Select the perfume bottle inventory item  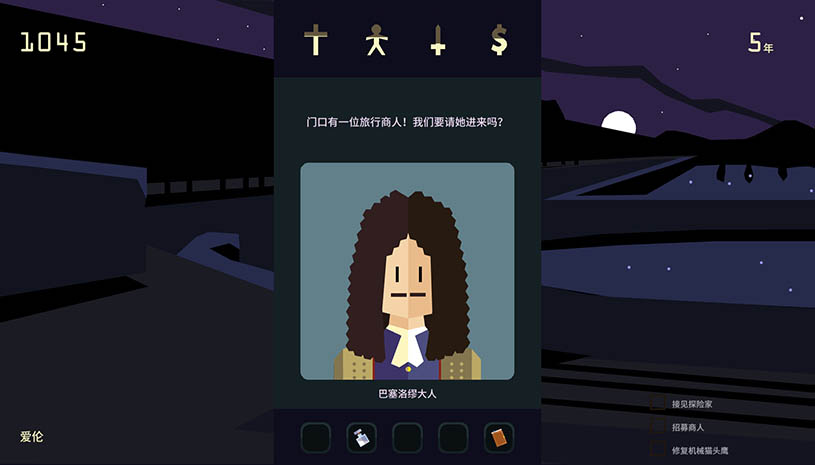(x=361, y=438)
